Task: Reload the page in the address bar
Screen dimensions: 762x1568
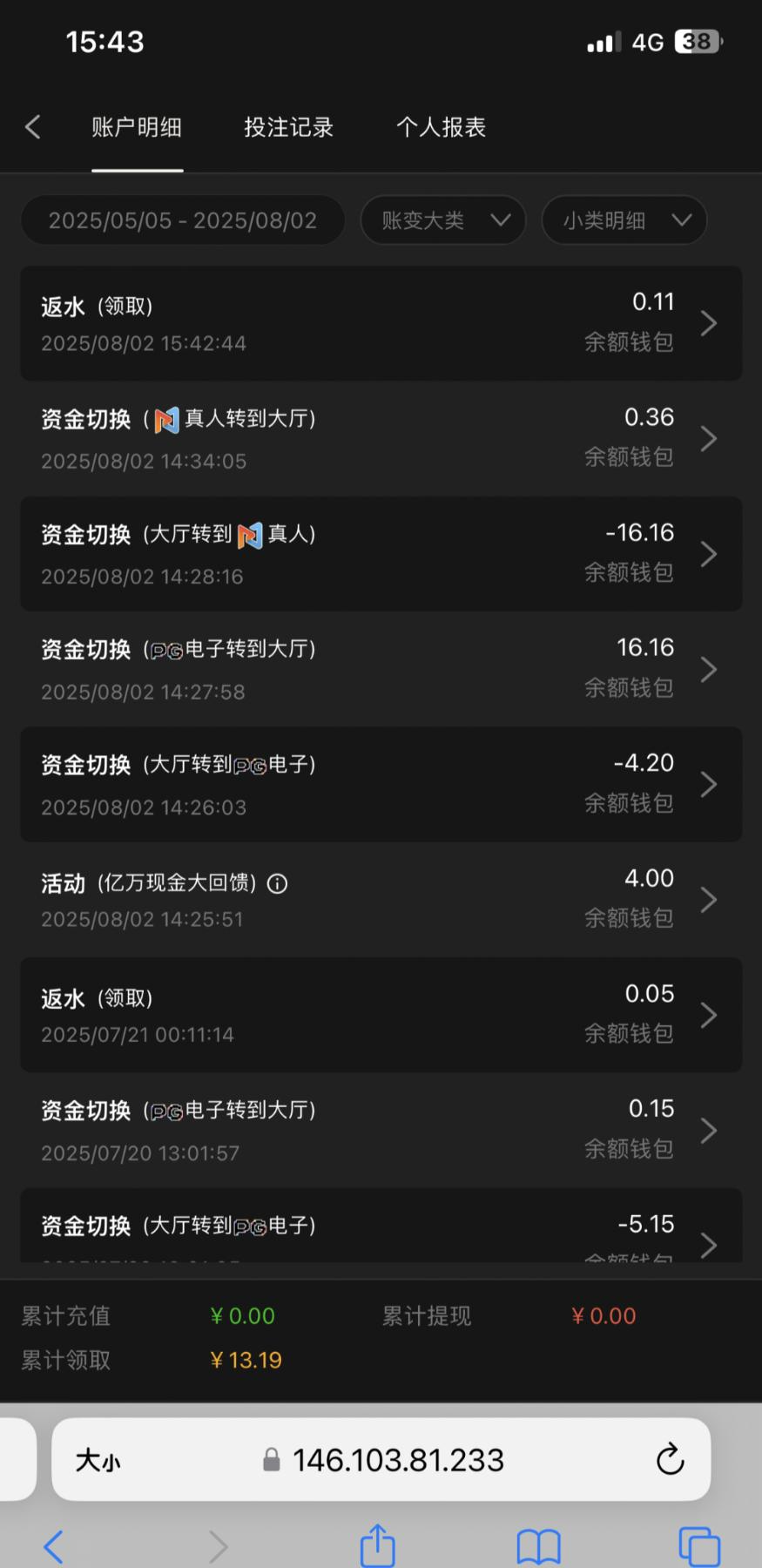Action: click(670, 1459)
